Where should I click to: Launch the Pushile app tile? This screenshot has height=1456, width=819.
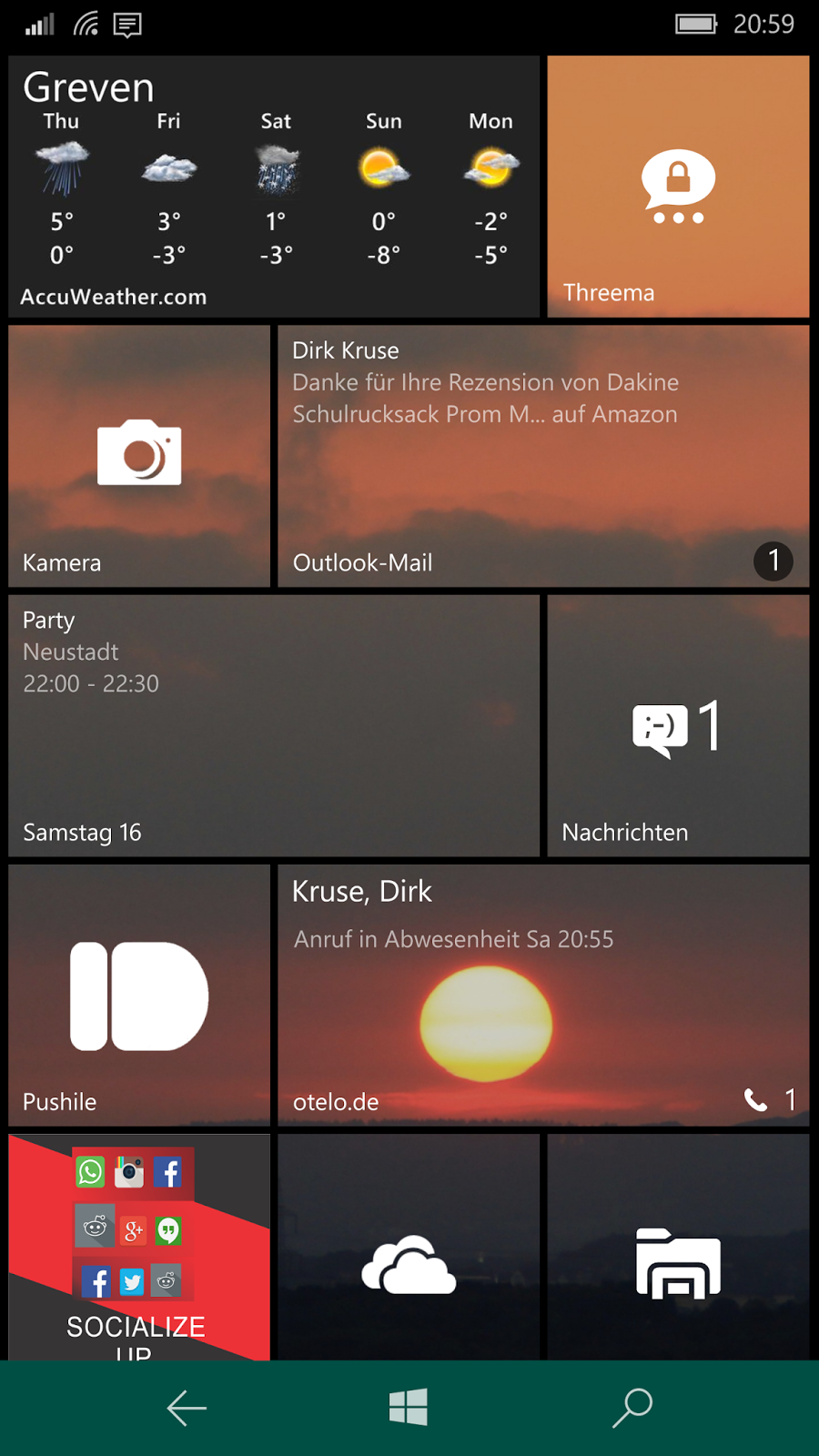coord(139,996)
